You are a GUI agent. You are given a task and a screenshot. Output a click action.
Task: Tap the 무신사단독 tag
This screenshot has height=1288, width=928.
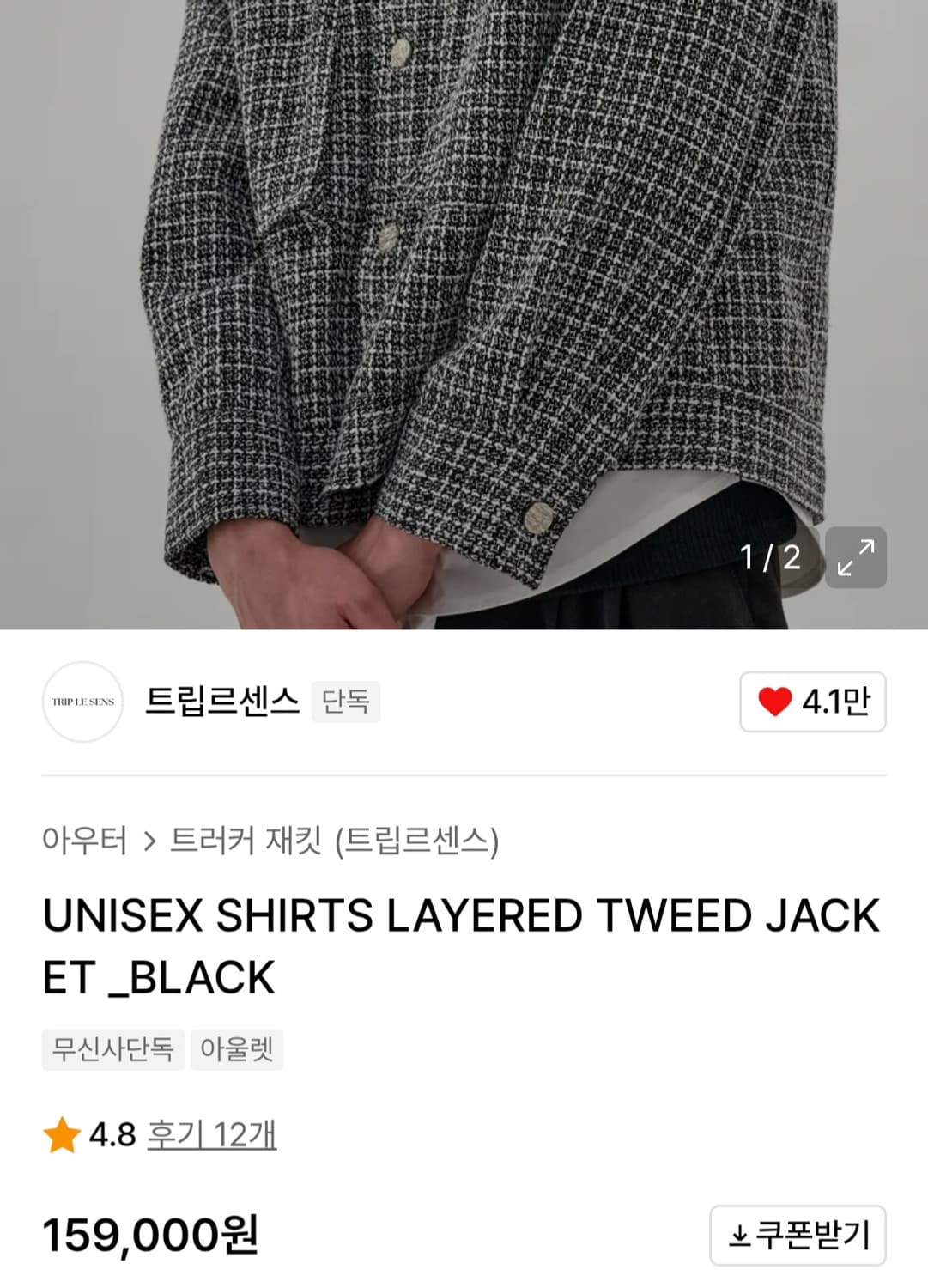[112, 1051]
